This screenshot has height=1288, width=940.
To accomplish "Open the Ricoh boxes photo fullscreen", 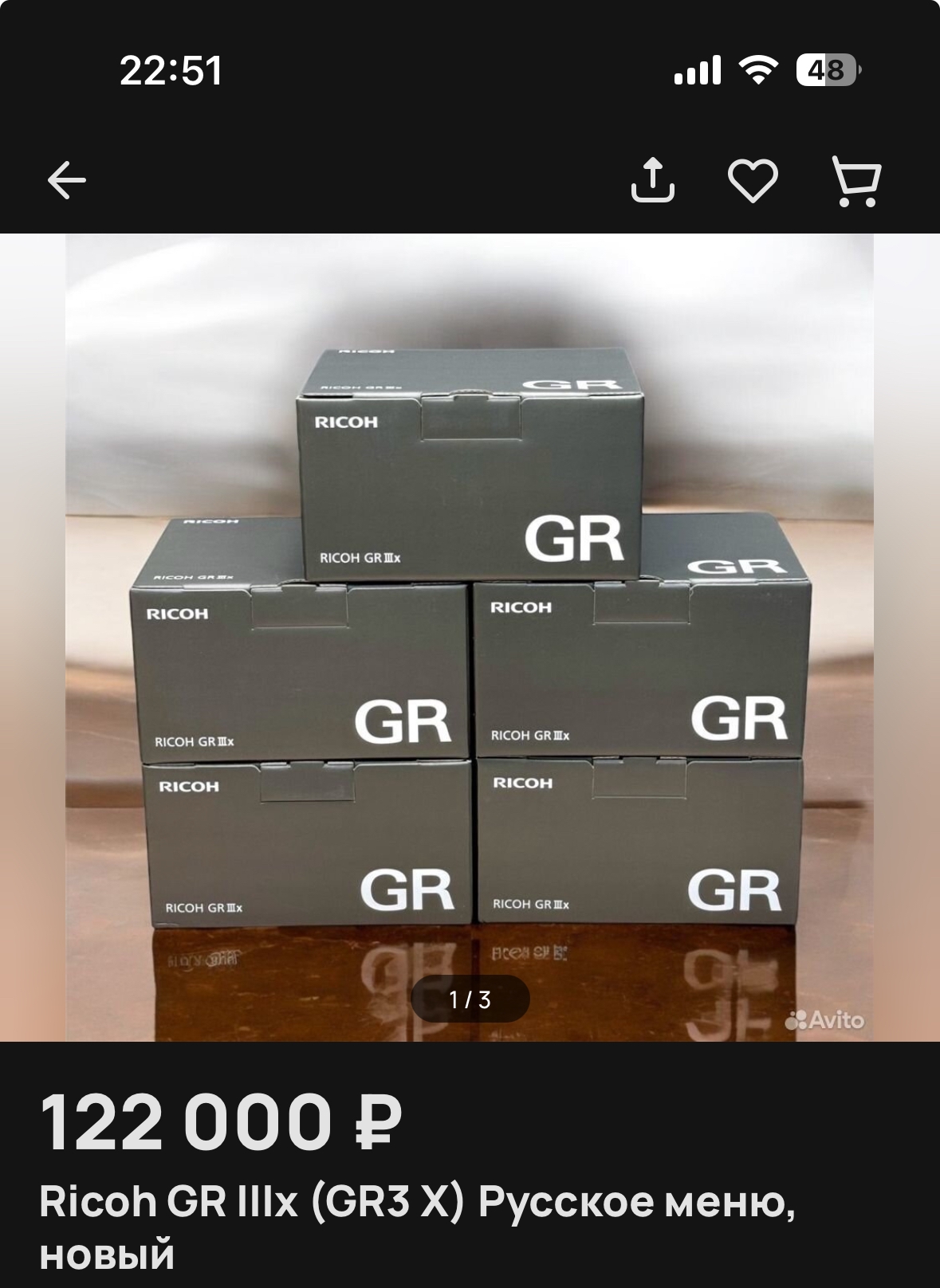I will [x=470, y=636].
